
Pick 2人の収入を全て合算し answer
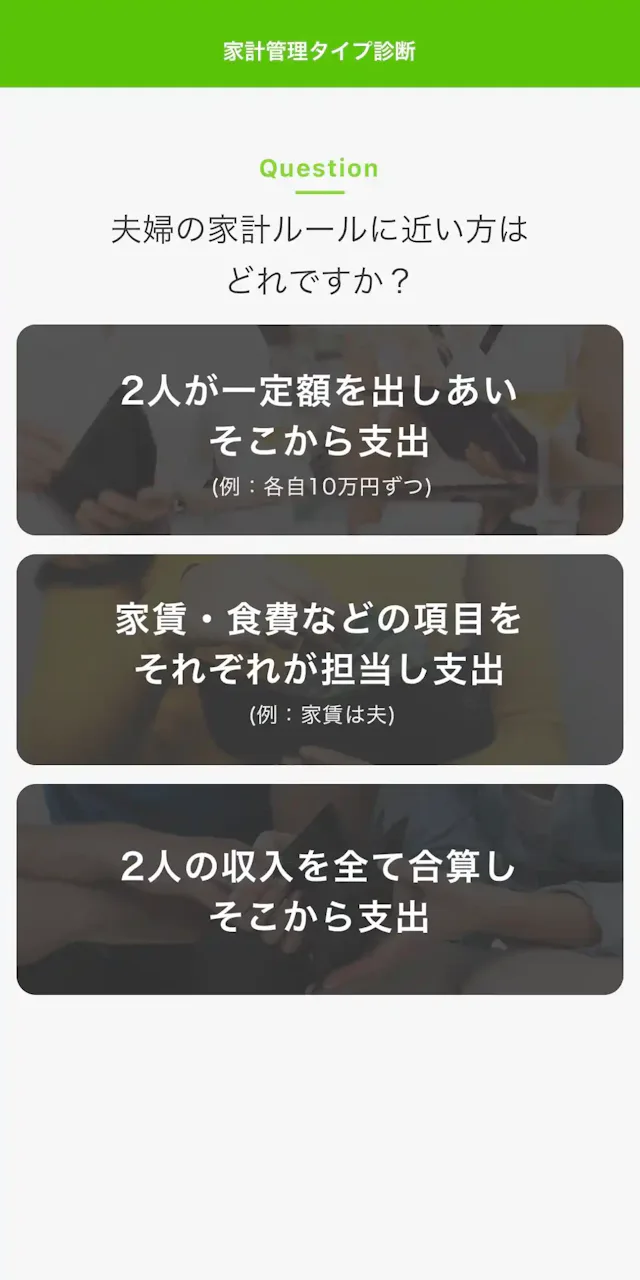pyautogui.click(x=320, y=890)
